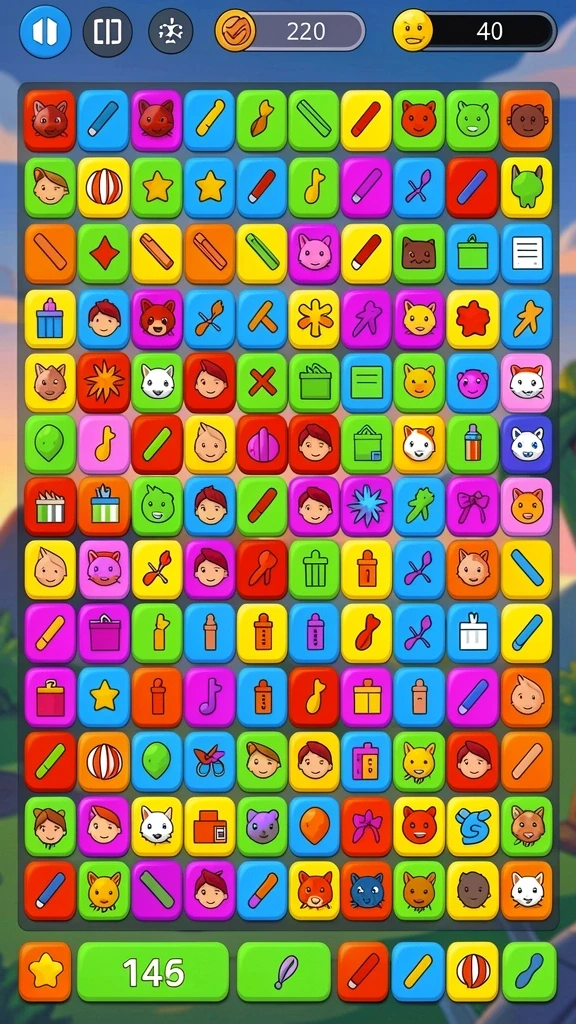
Task: Select the pink bow on magenta tile
Action: pyautogui.click(x=472, y=506)
